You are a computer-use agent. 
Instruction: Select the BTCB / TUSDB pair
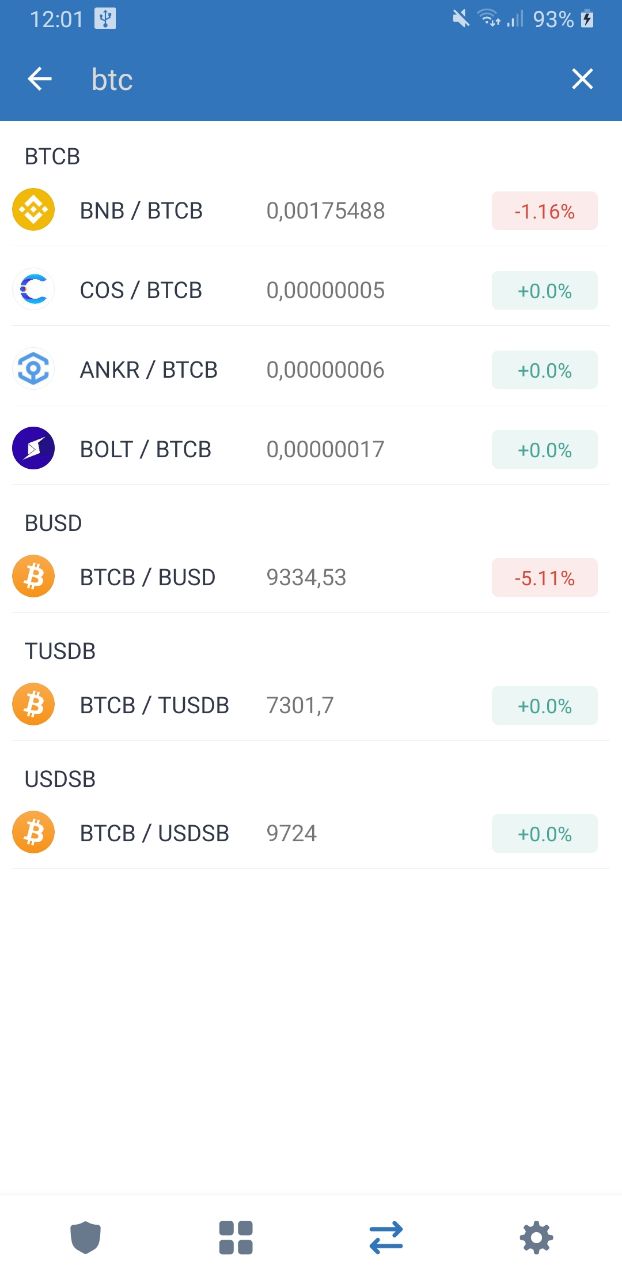(x=311, y=705)
